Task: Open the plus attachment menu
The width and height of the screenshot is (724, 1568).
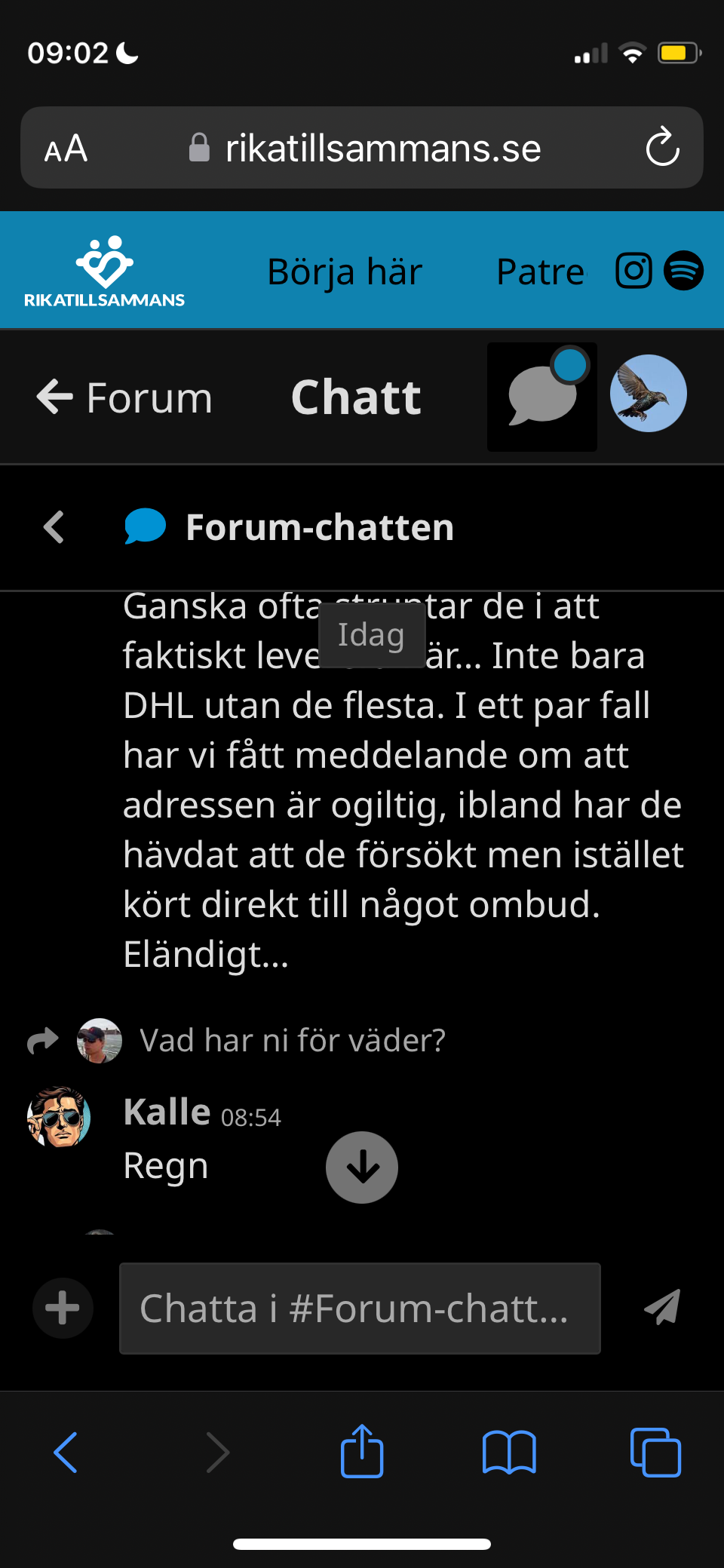Action: tap(63, 1308)
